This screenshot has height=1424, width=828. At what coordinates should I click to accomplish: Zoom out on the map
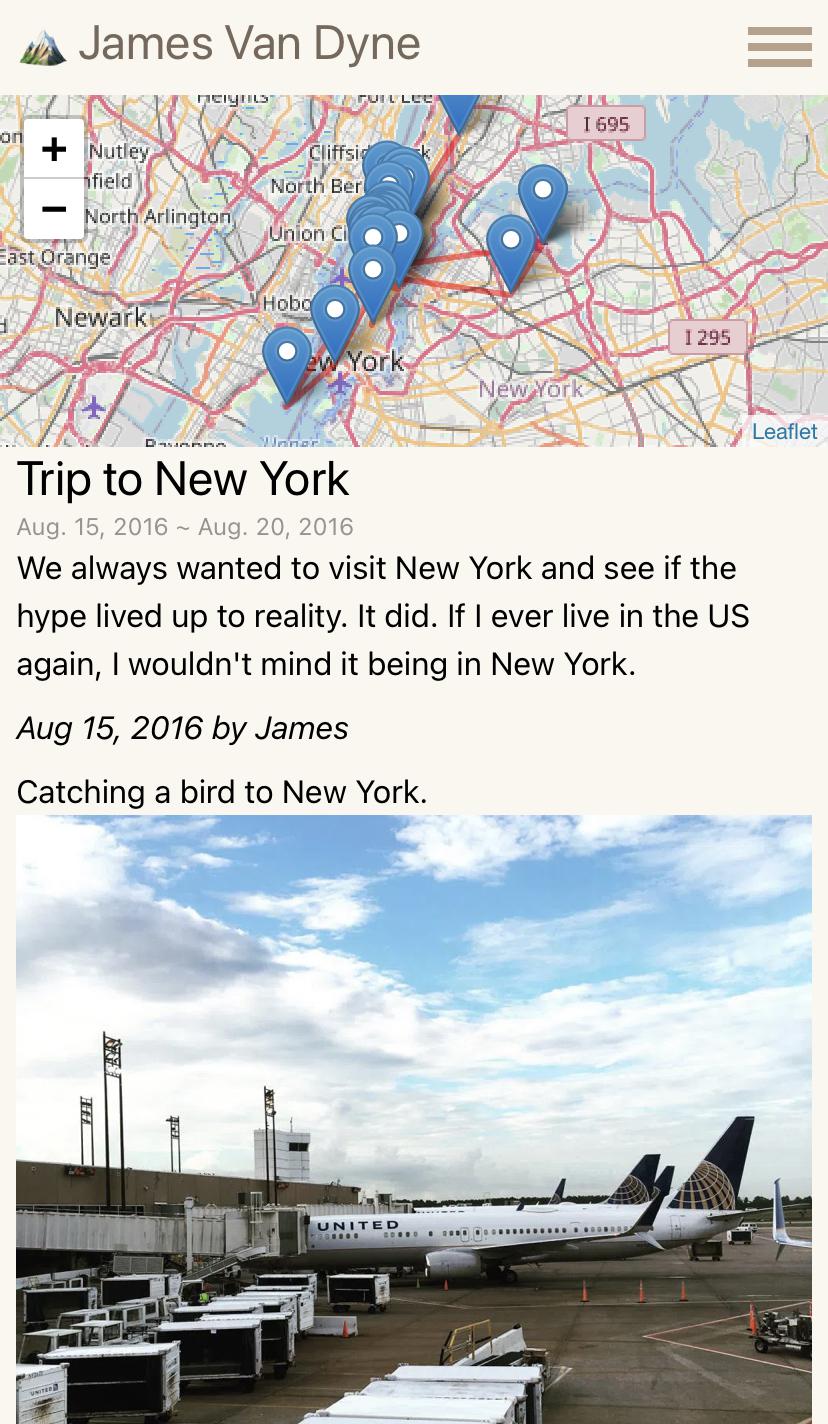(x=54, y=209)
